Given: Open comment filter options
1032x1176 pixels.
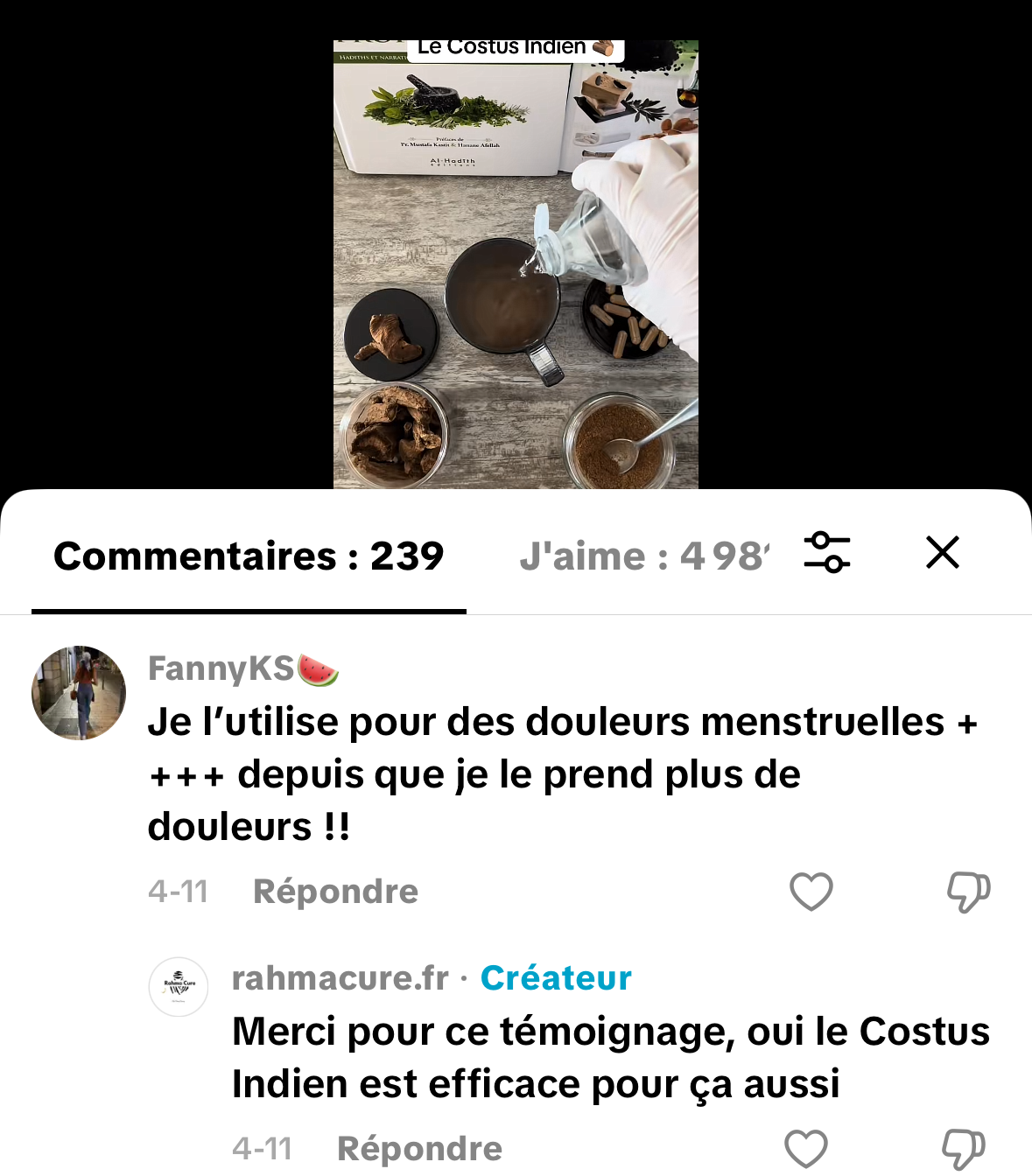Looking at the screenshot, I should (827, 552).
